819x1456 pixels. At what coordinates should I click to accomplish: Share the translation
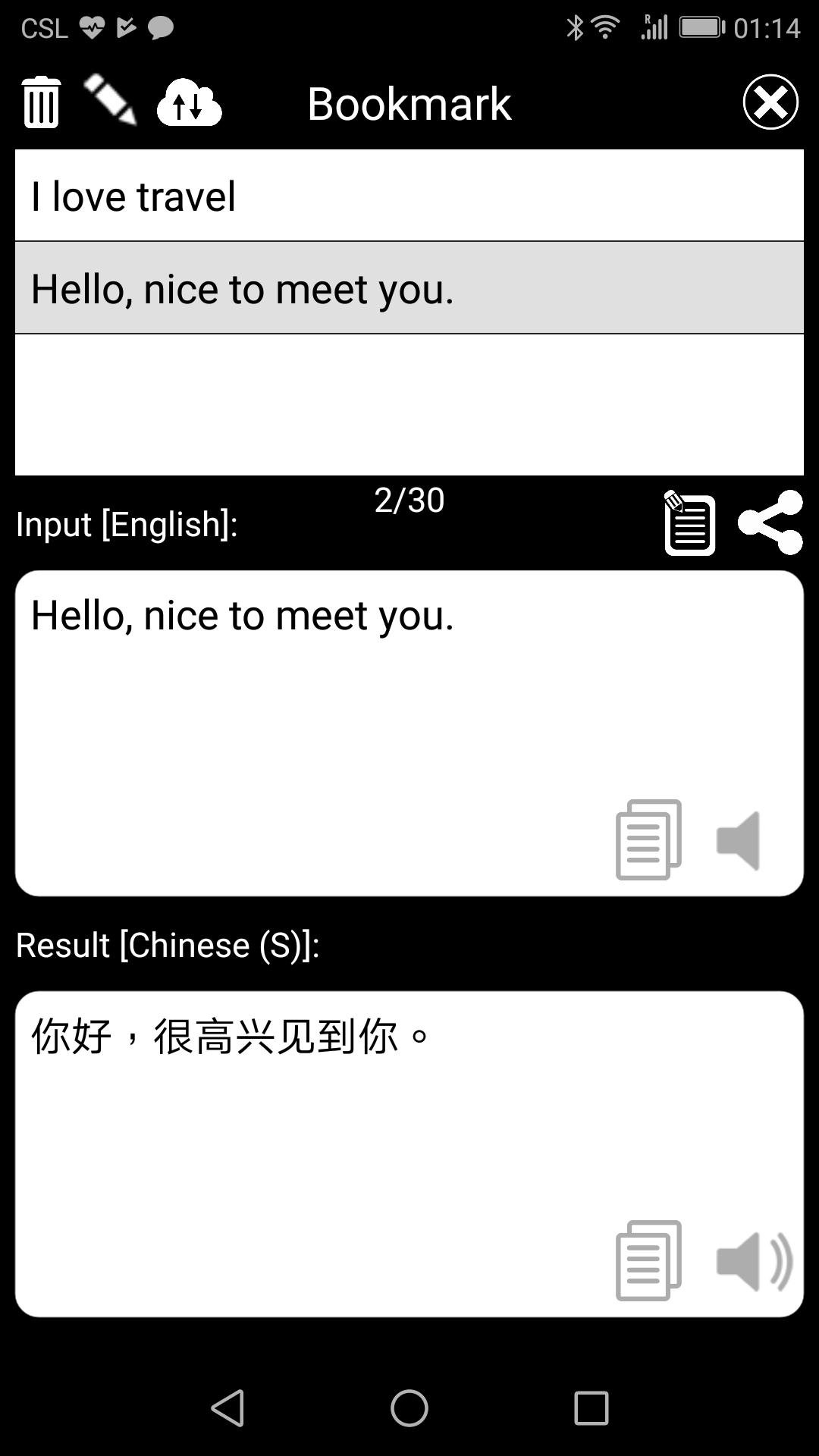pos(770,522)
